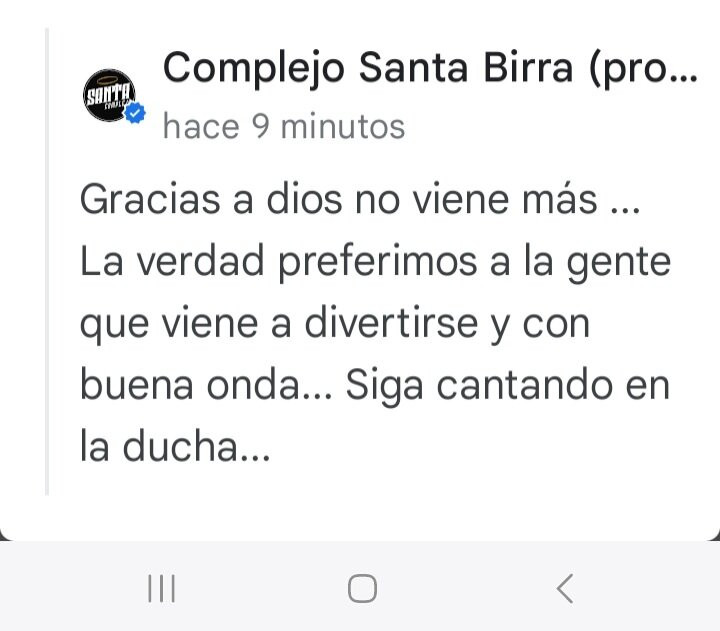Viewport: 720px width, 631px height.
Task: Open the recent apps view
Action: click(161, 589)
